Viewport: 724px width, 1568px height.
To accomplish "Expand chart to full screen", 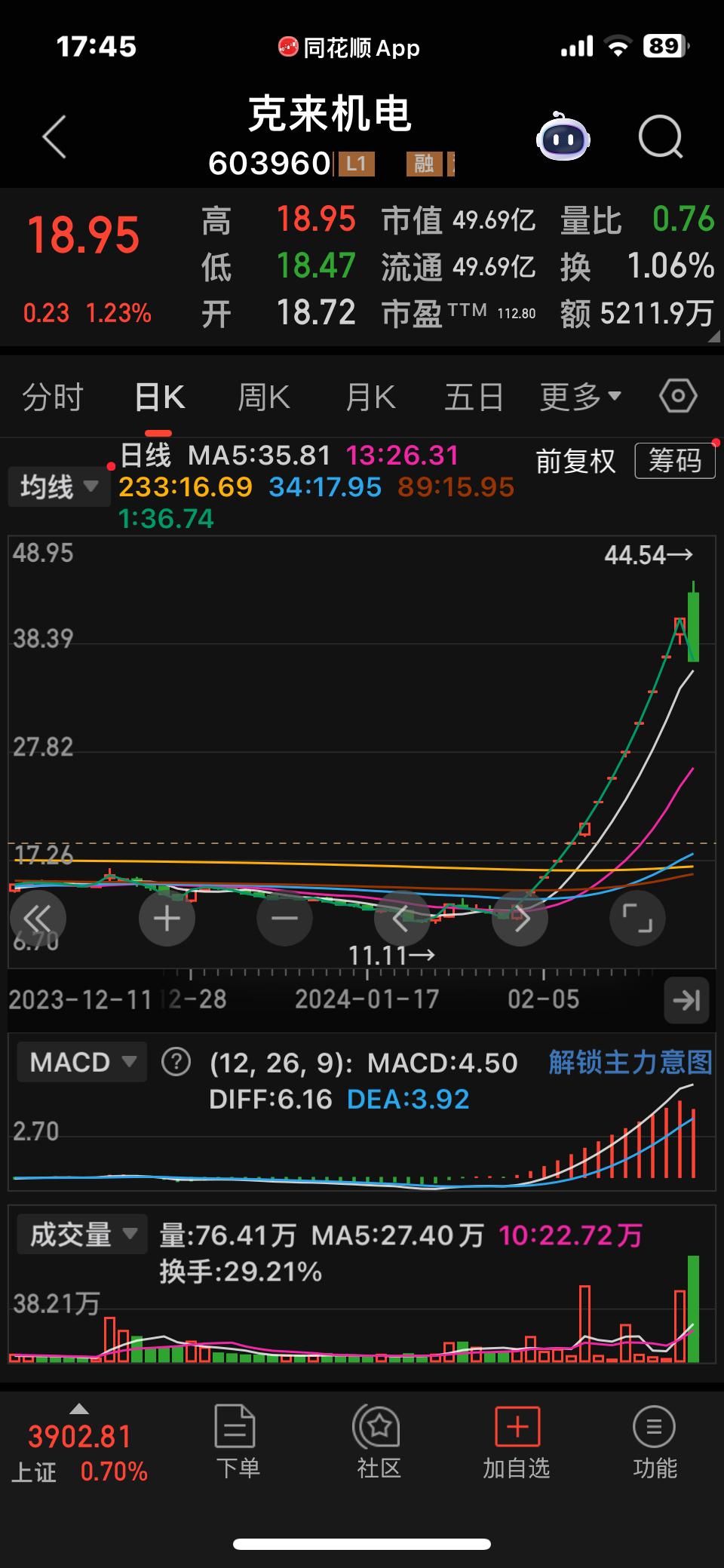I will [637, 918].
